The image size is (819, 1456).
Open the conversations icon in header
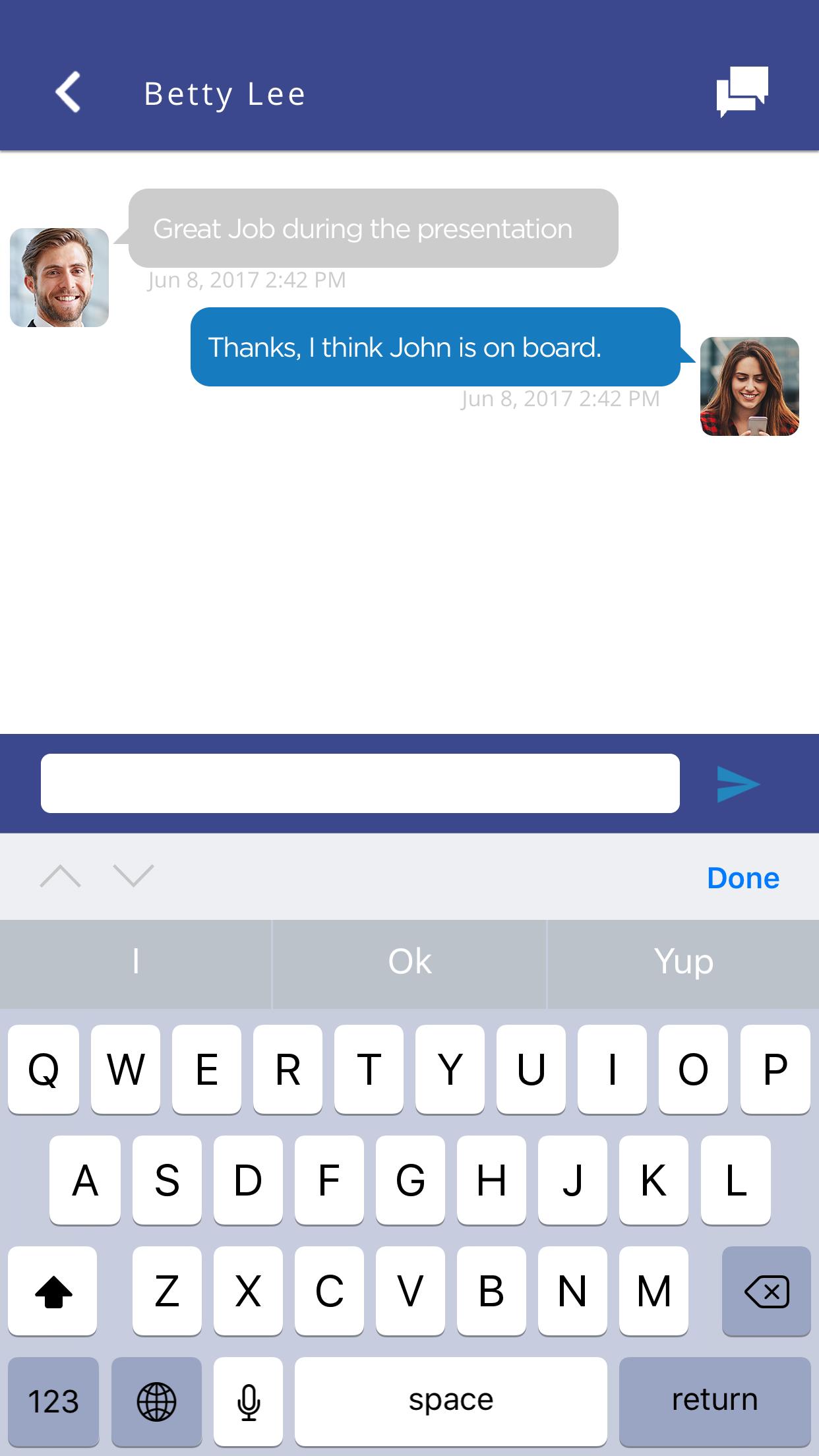pyautogui.click(x=743, y=92)
